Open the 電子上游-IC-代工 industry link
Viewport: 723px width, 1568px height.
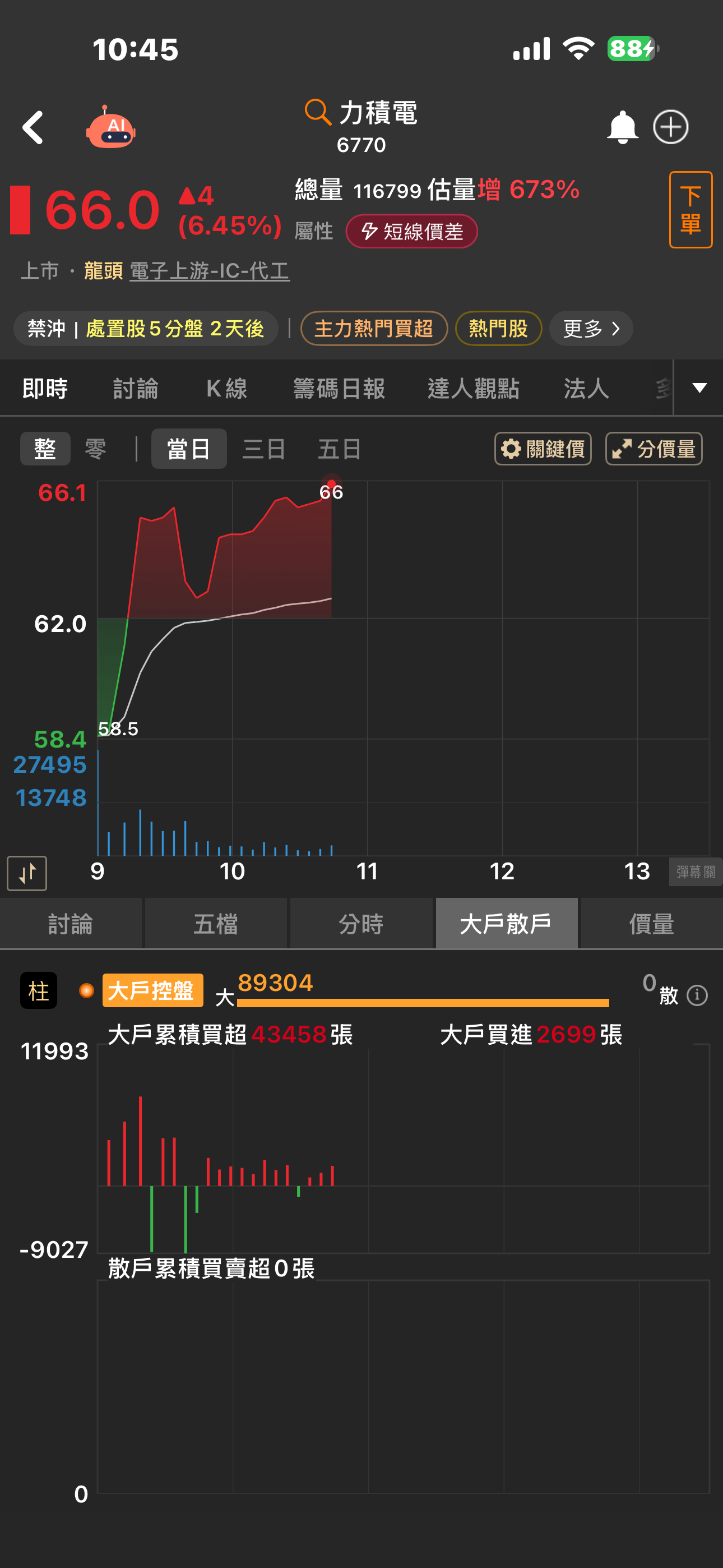click(210, 272)
